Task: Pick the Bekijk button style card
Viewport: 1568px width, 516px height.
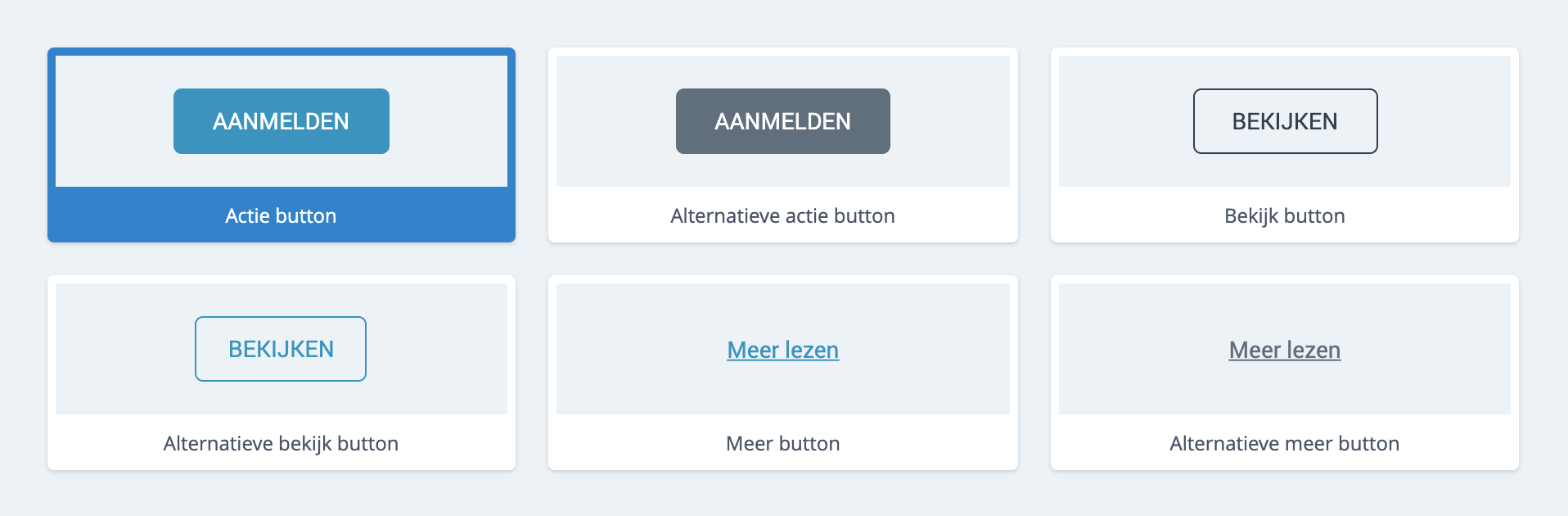Action: coord(1284,145)
